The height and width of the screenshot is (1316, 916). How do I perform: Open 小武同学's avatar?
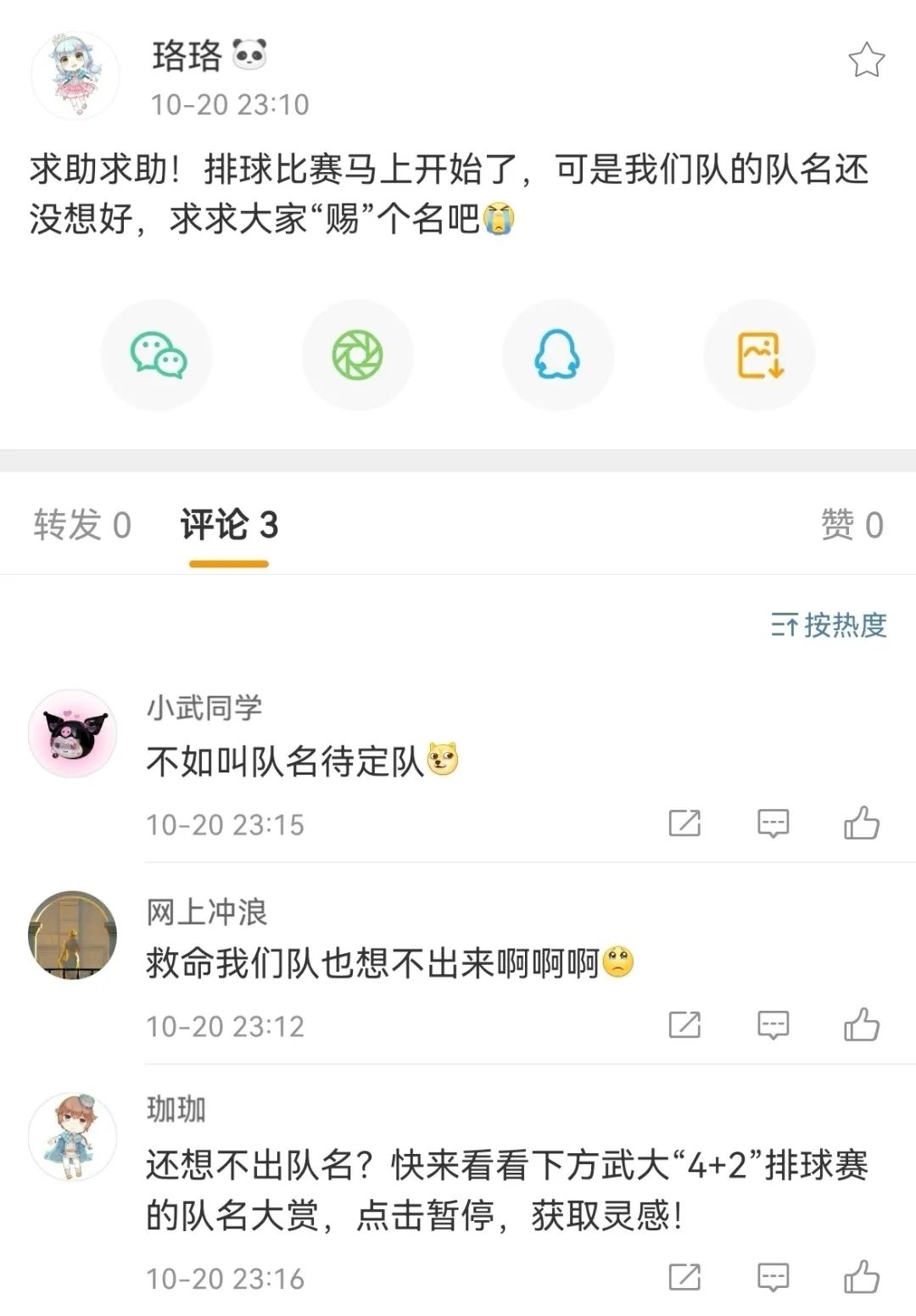72,733
